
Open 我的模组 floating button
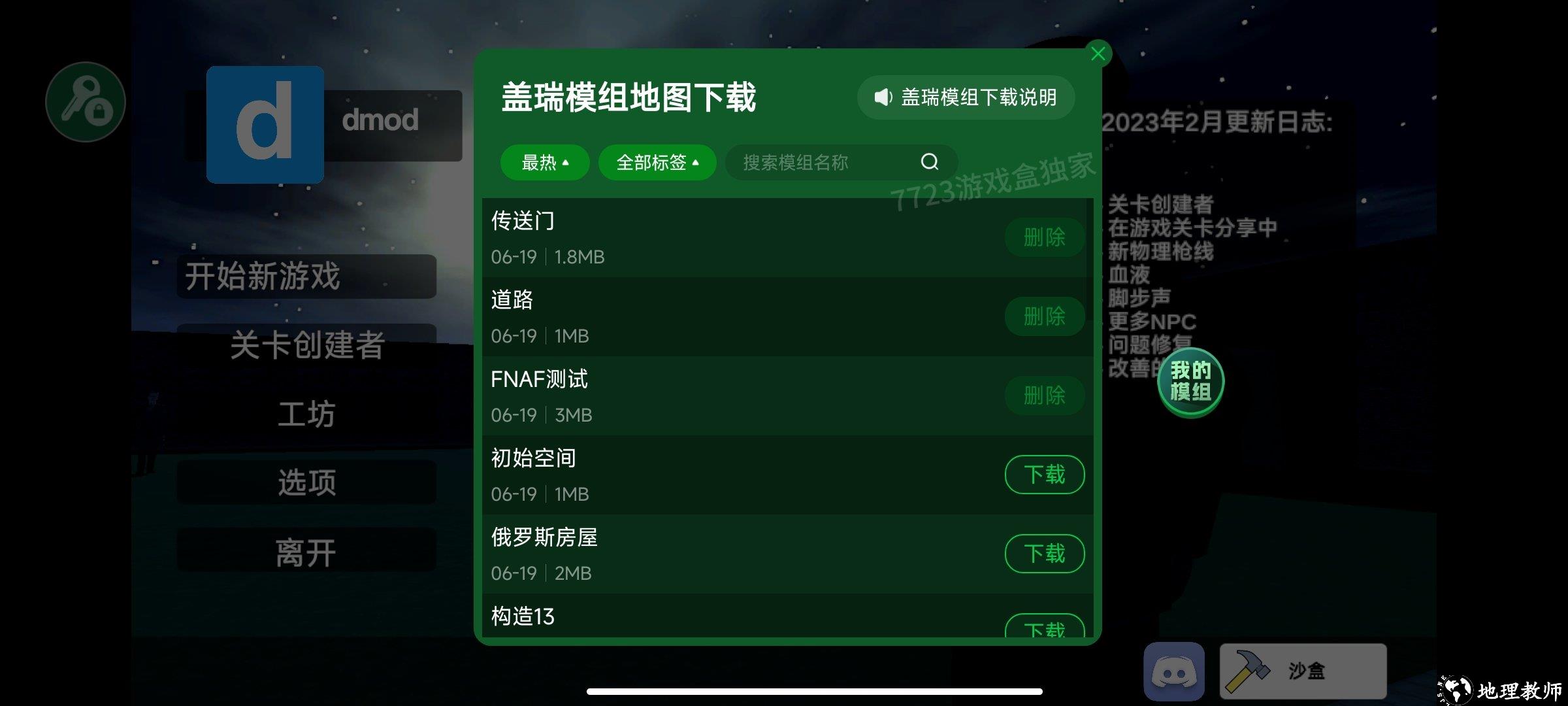point(1190,382)
